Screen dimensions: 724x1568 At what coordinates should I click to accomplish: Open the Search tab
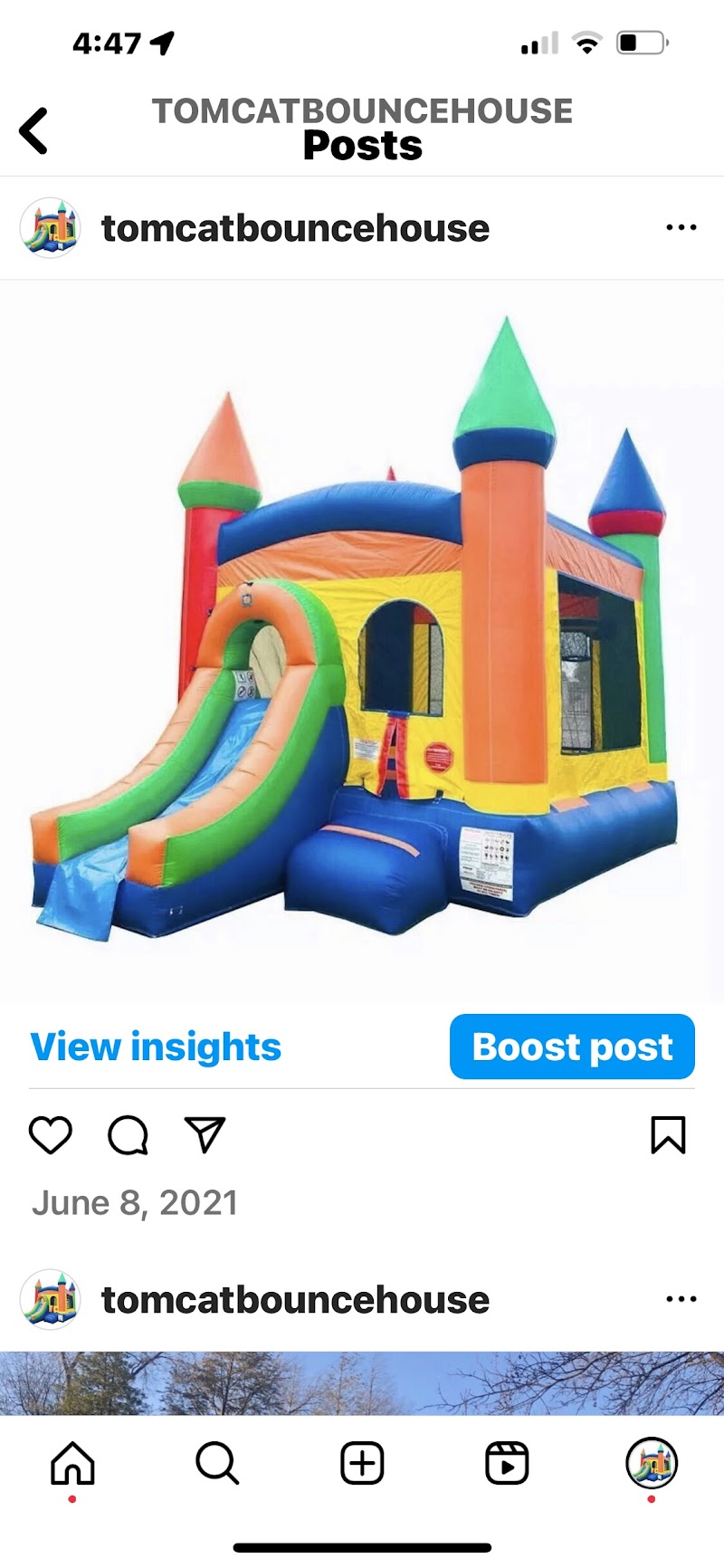pyautogui.click(x=217, y=1463)
